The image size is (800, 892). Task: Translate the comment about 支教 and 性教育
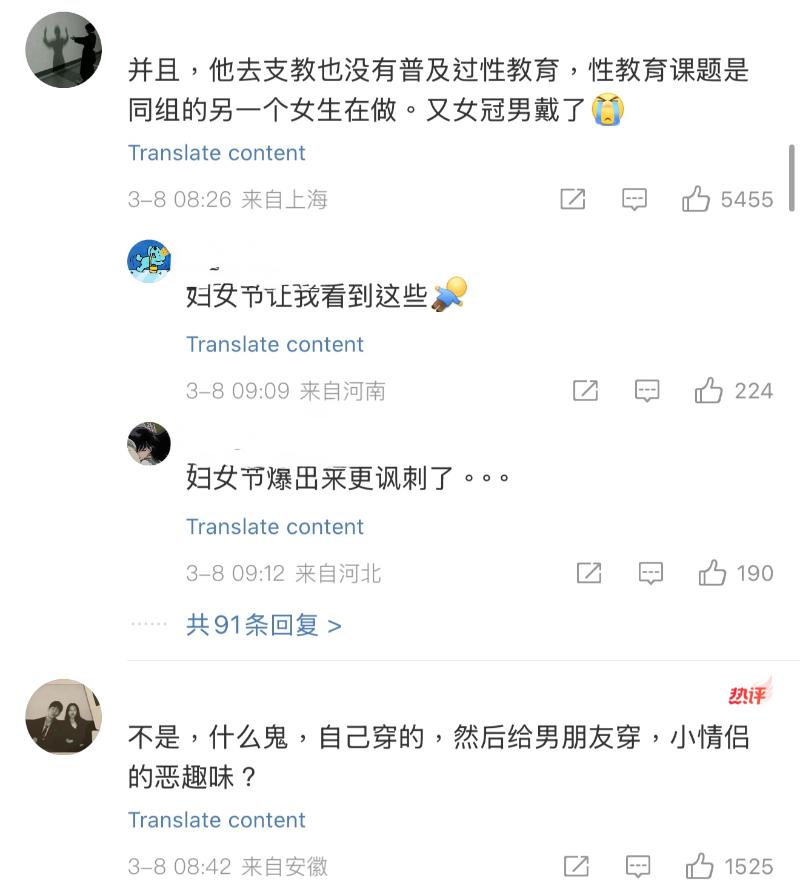(217, 153)
